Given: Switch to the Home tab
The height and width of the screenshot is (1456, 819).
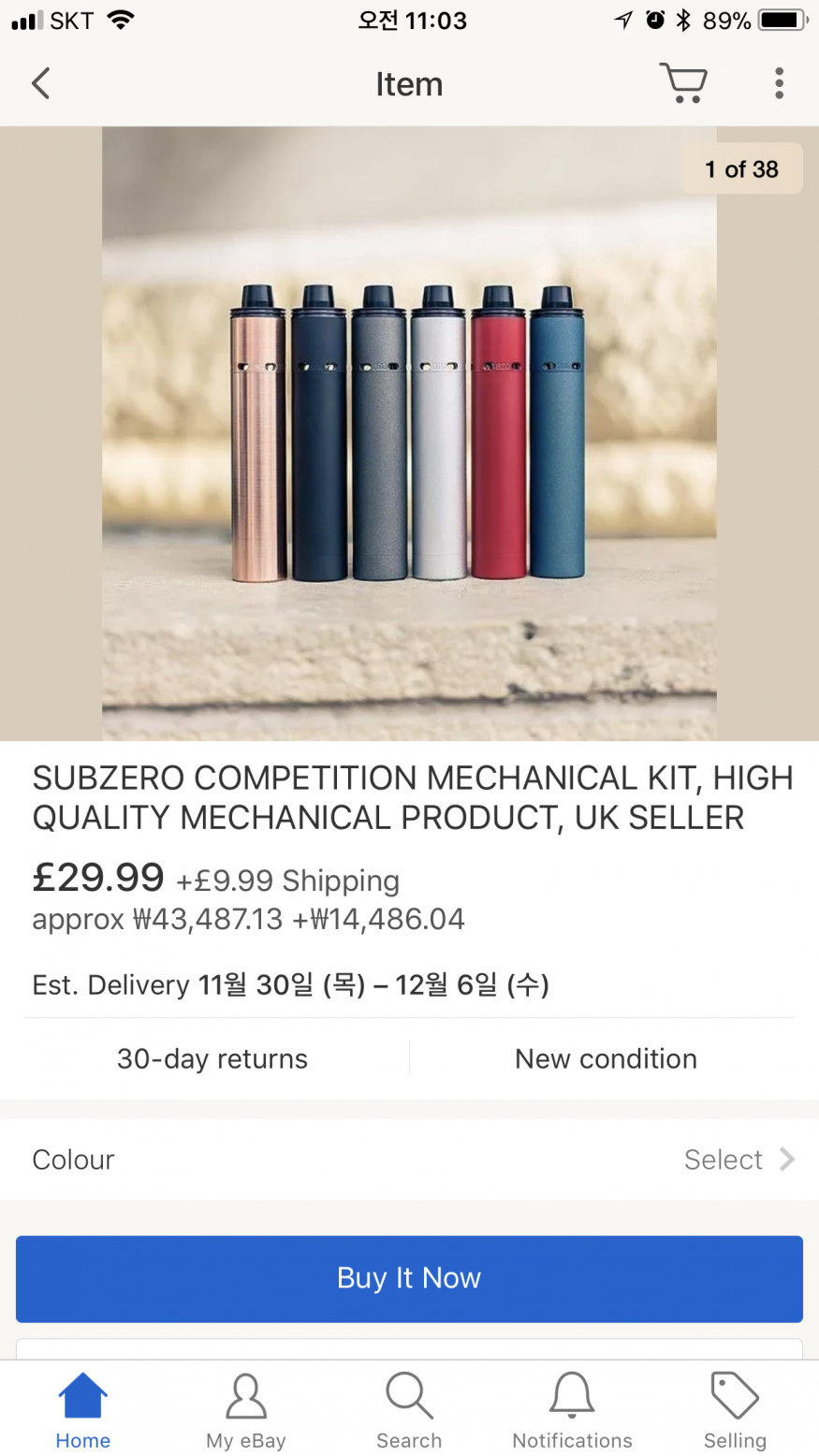Looking at the screenshot, I should pyautogui.click(x=82, y=1411).
